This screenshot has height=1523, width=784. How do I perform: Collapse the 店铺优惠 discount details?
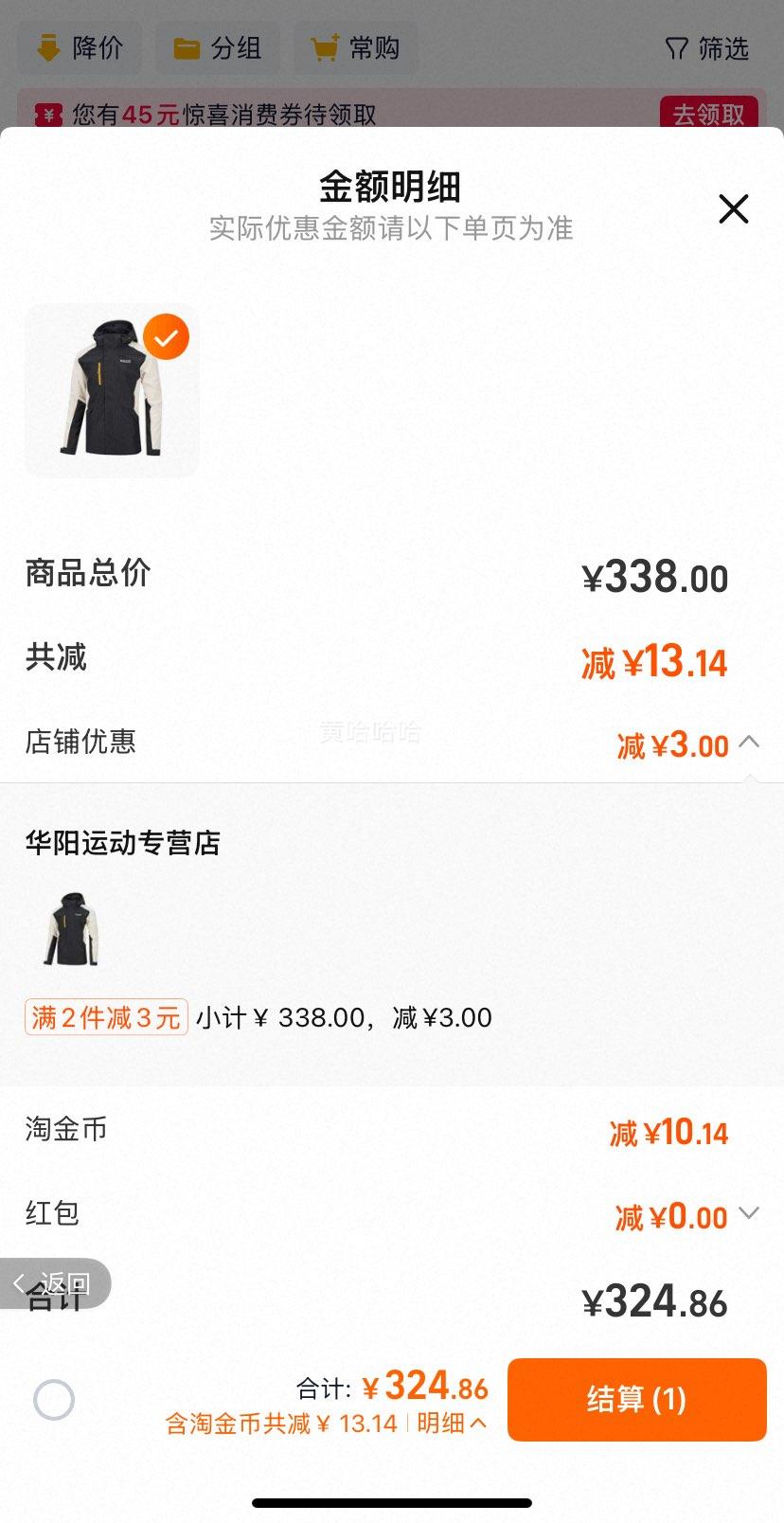(x=748, y=742)
